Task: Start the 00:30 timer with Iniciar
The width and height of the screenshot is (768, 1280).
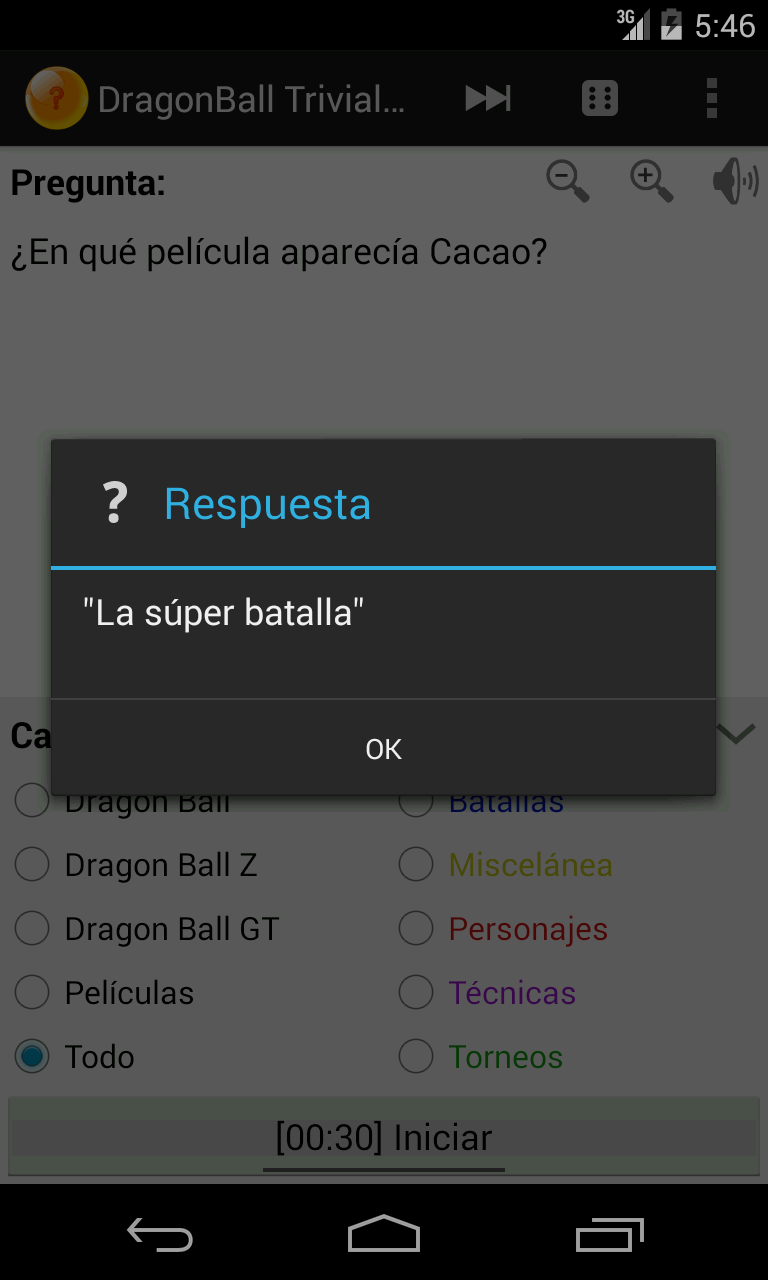Action: click(x=384, y=1137)
